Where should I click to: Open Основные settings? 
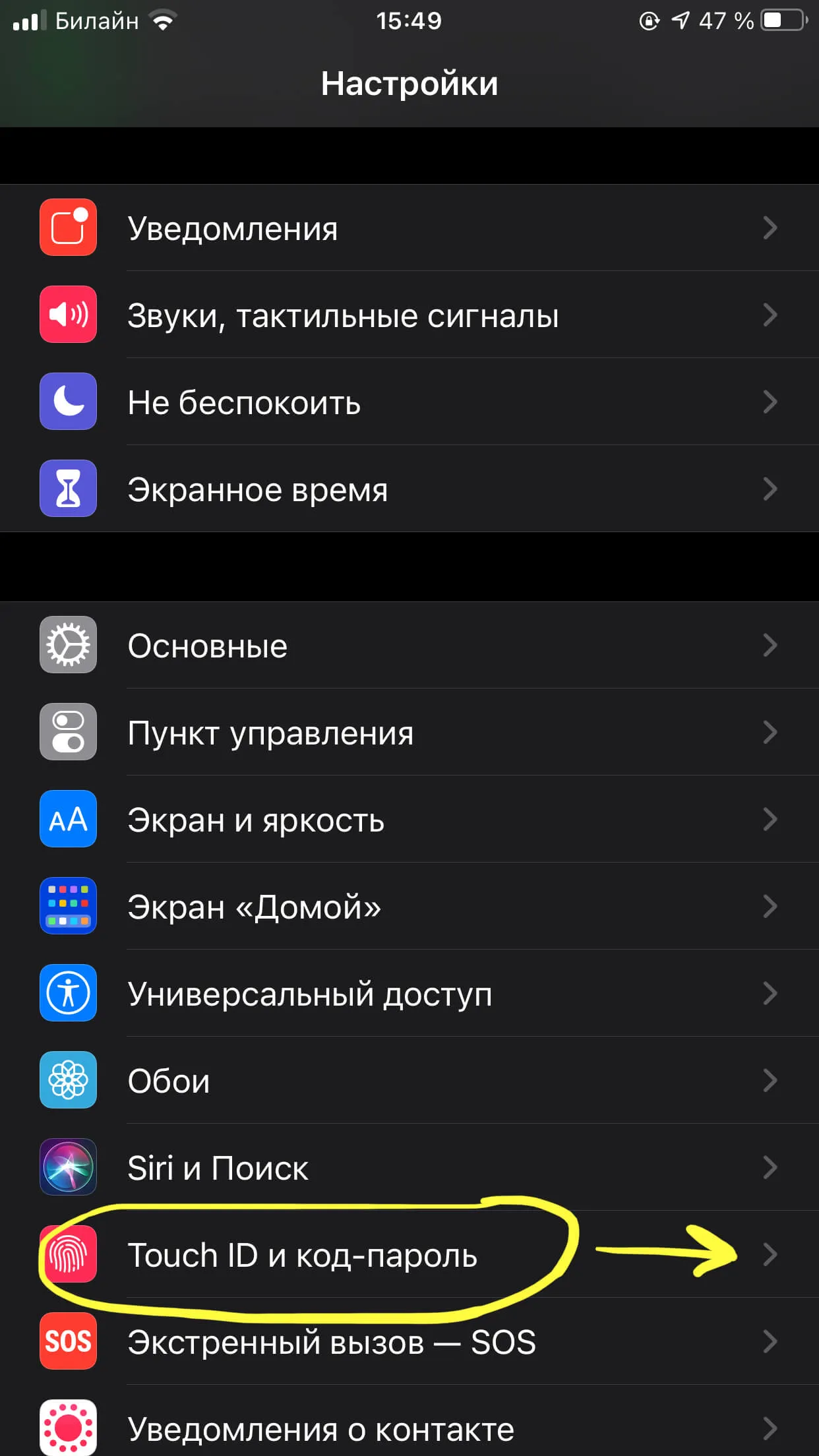[x=409, y=645]
